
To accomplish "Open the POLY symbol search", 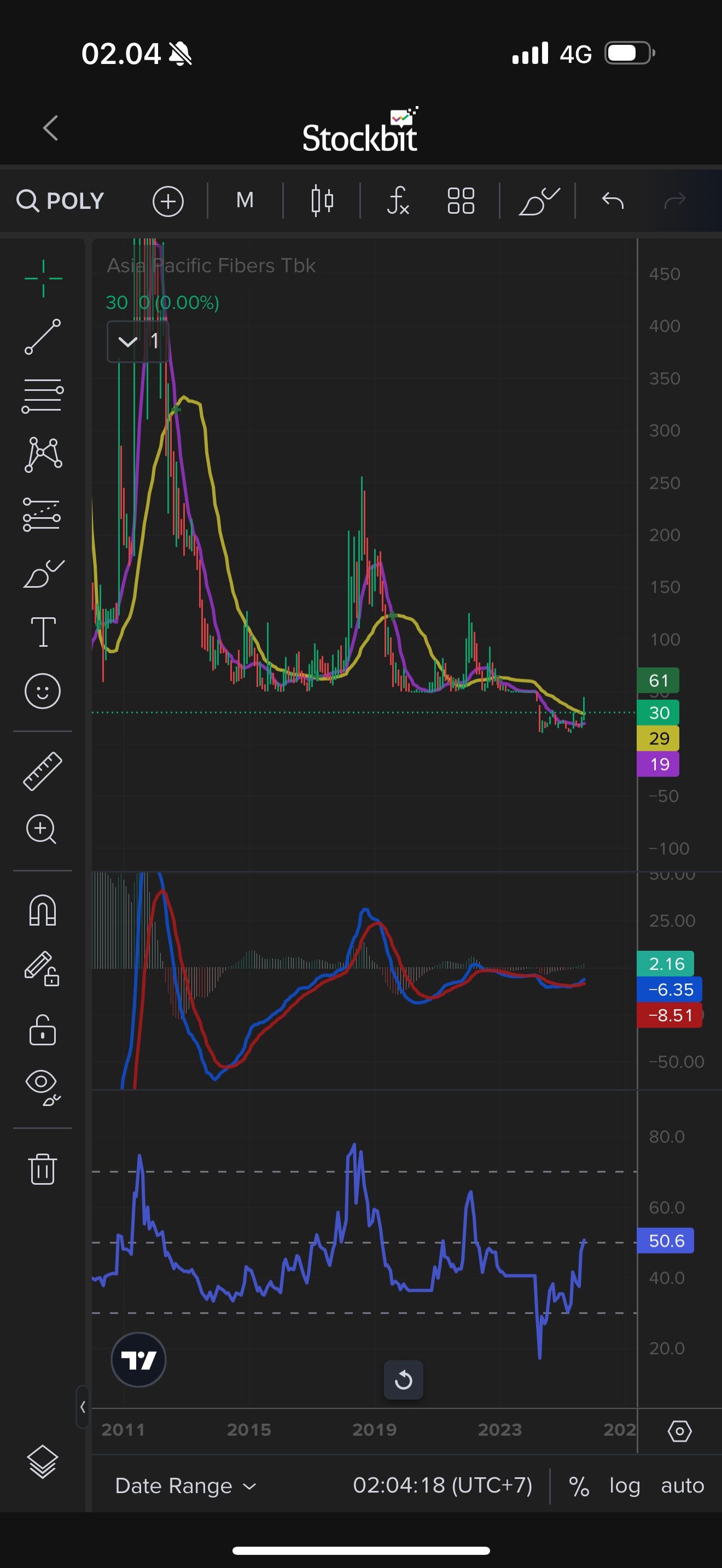I will tap(60, 200).
